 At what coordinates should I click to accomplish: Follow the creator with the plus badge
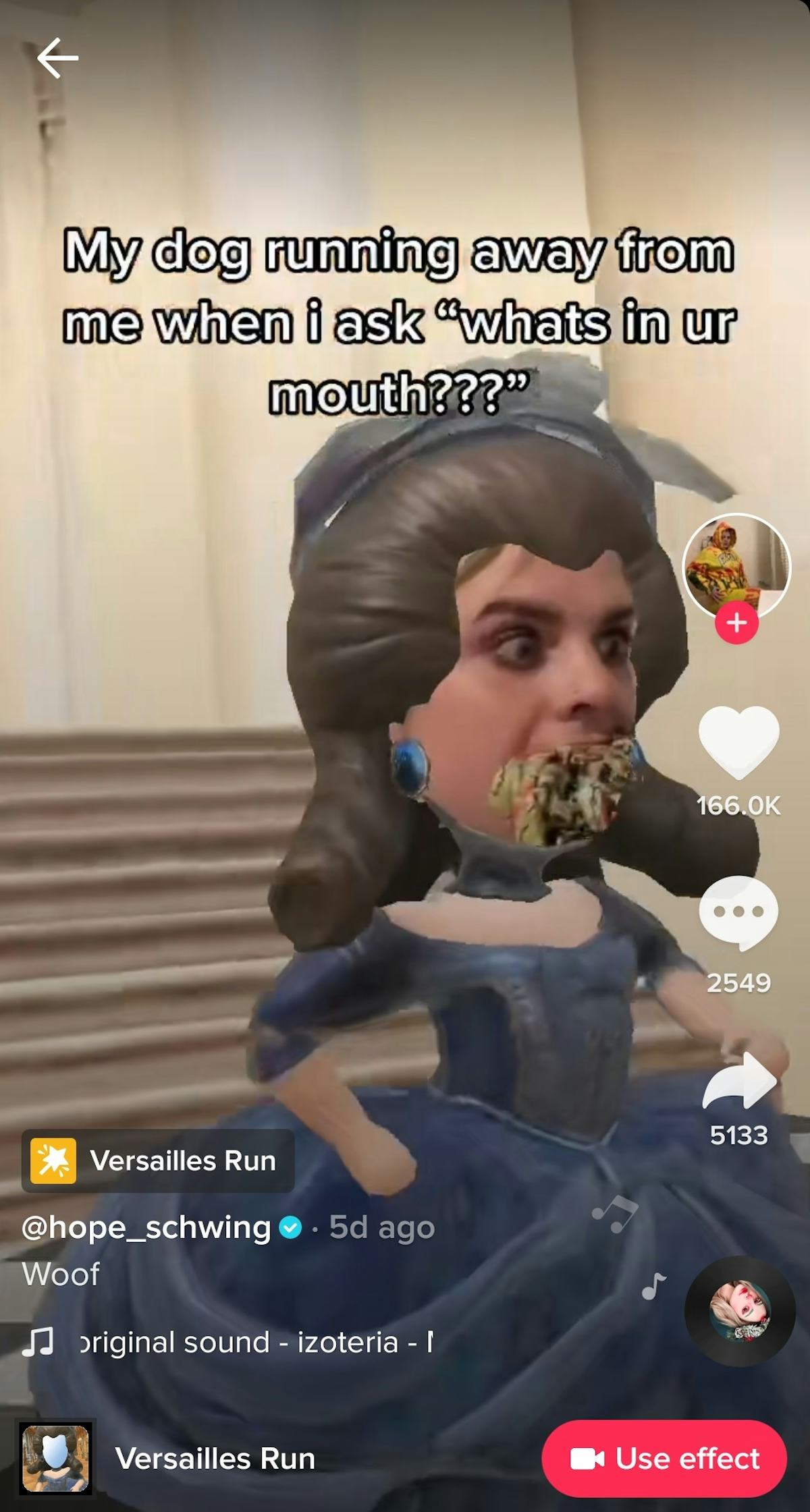(x=736, y=622)
